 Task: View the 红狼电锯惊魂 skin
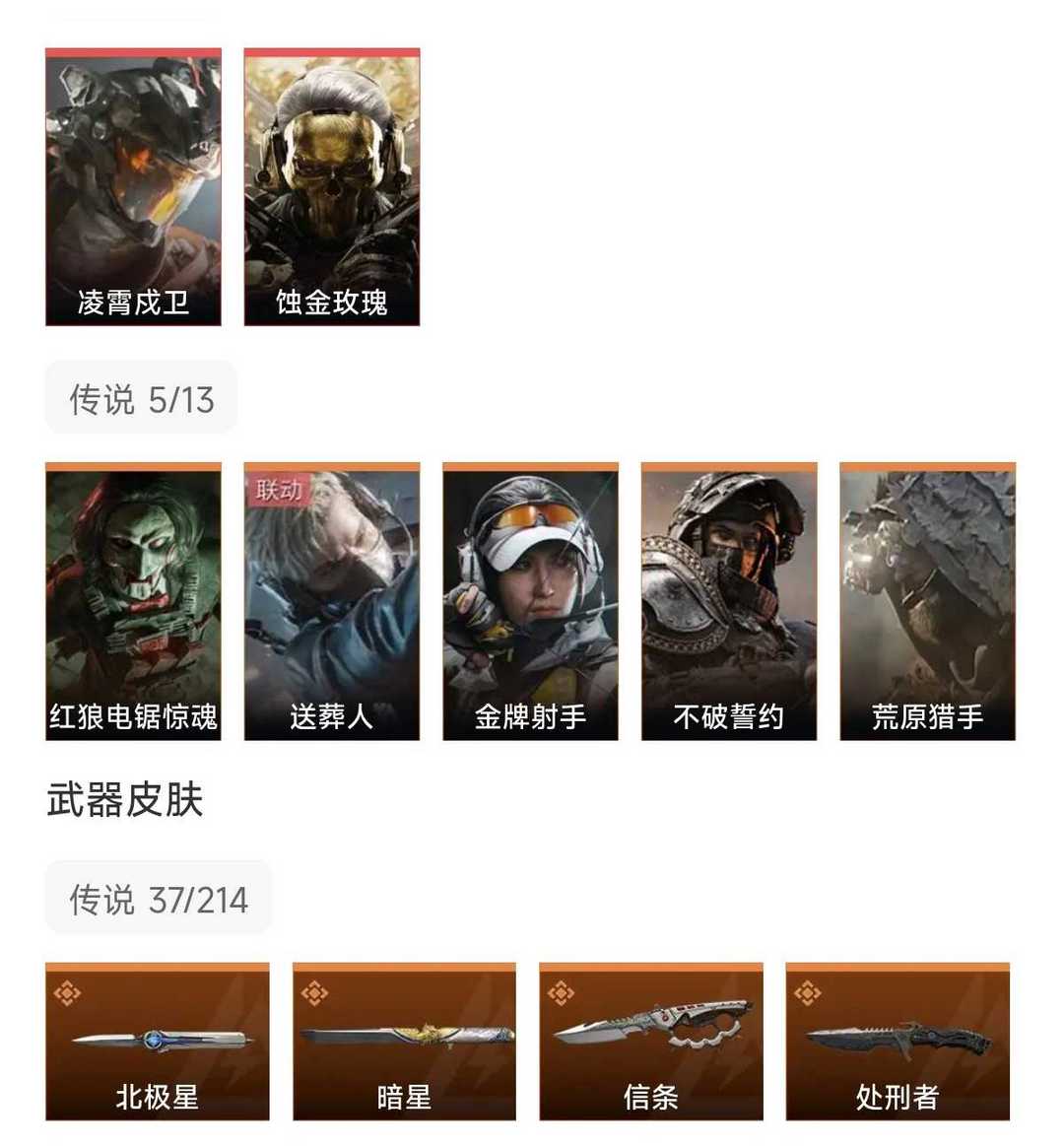(133, 601)
